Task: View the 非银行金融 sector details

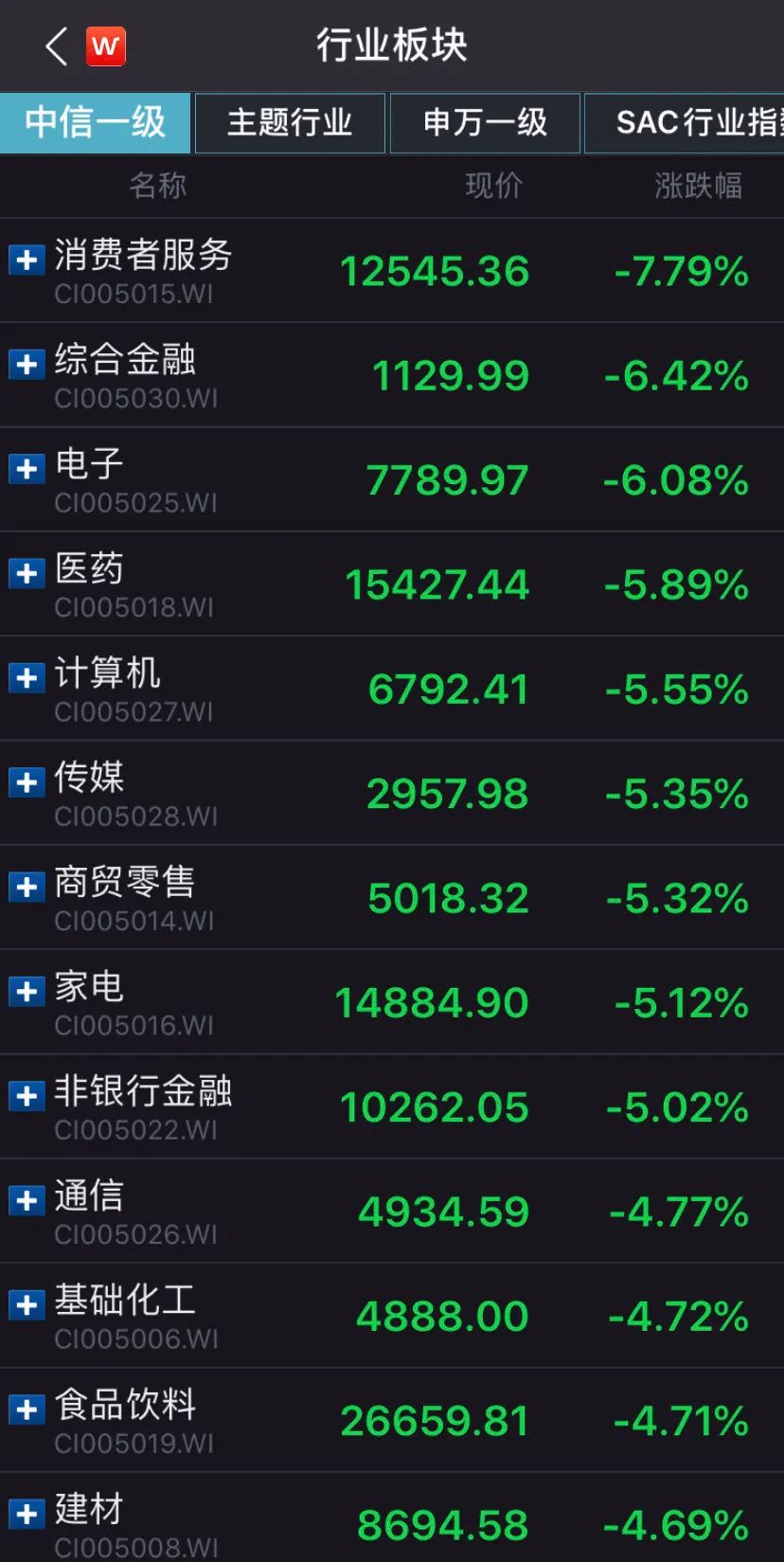Action: (392, 1106)
